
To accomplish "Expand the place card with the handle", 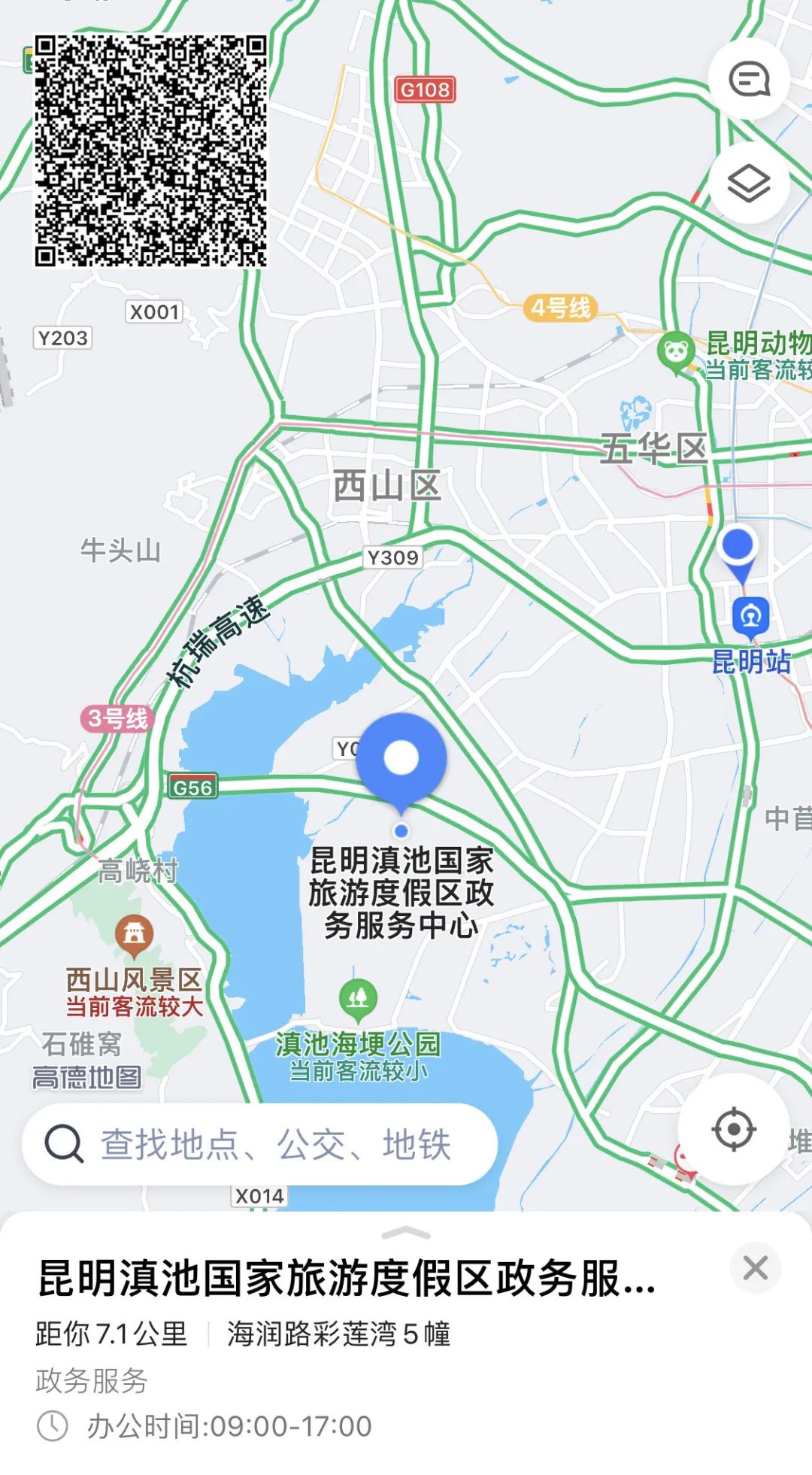I will 406,1234.
